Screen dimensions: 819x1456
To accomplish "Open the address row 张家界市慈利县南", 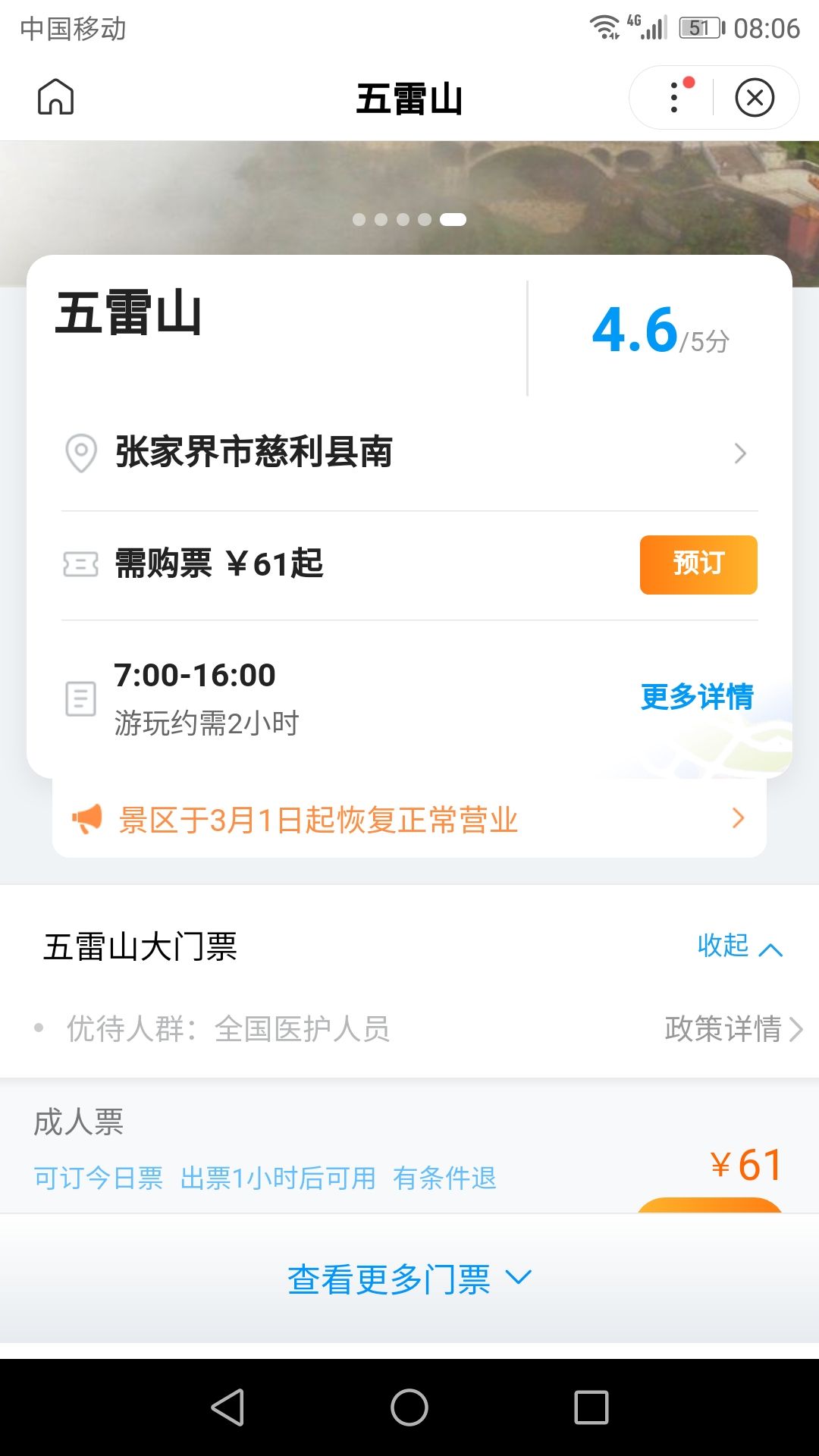I will pyautogui.click(x=409, y=453).
